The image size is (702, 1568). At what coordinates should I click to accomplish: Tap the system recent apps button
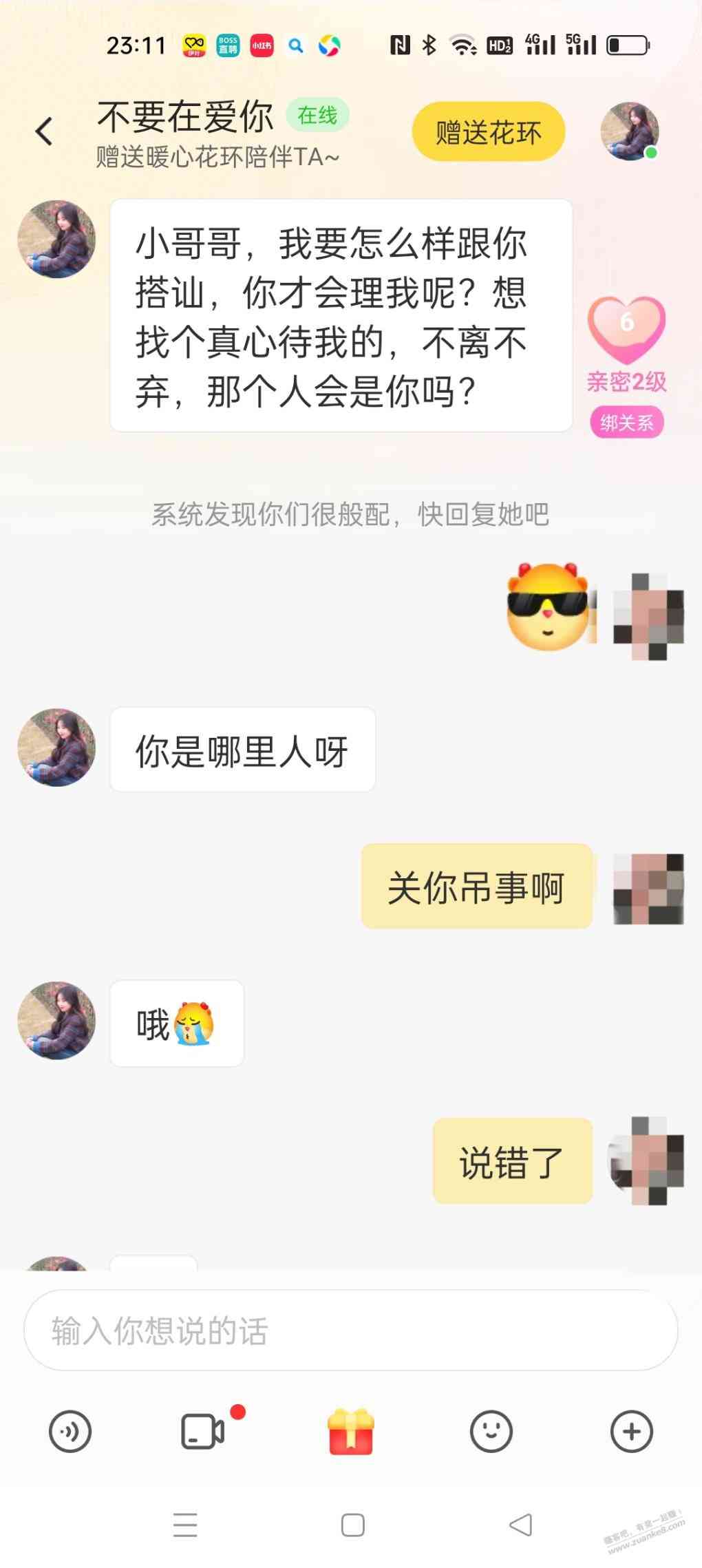[185, 1525]
